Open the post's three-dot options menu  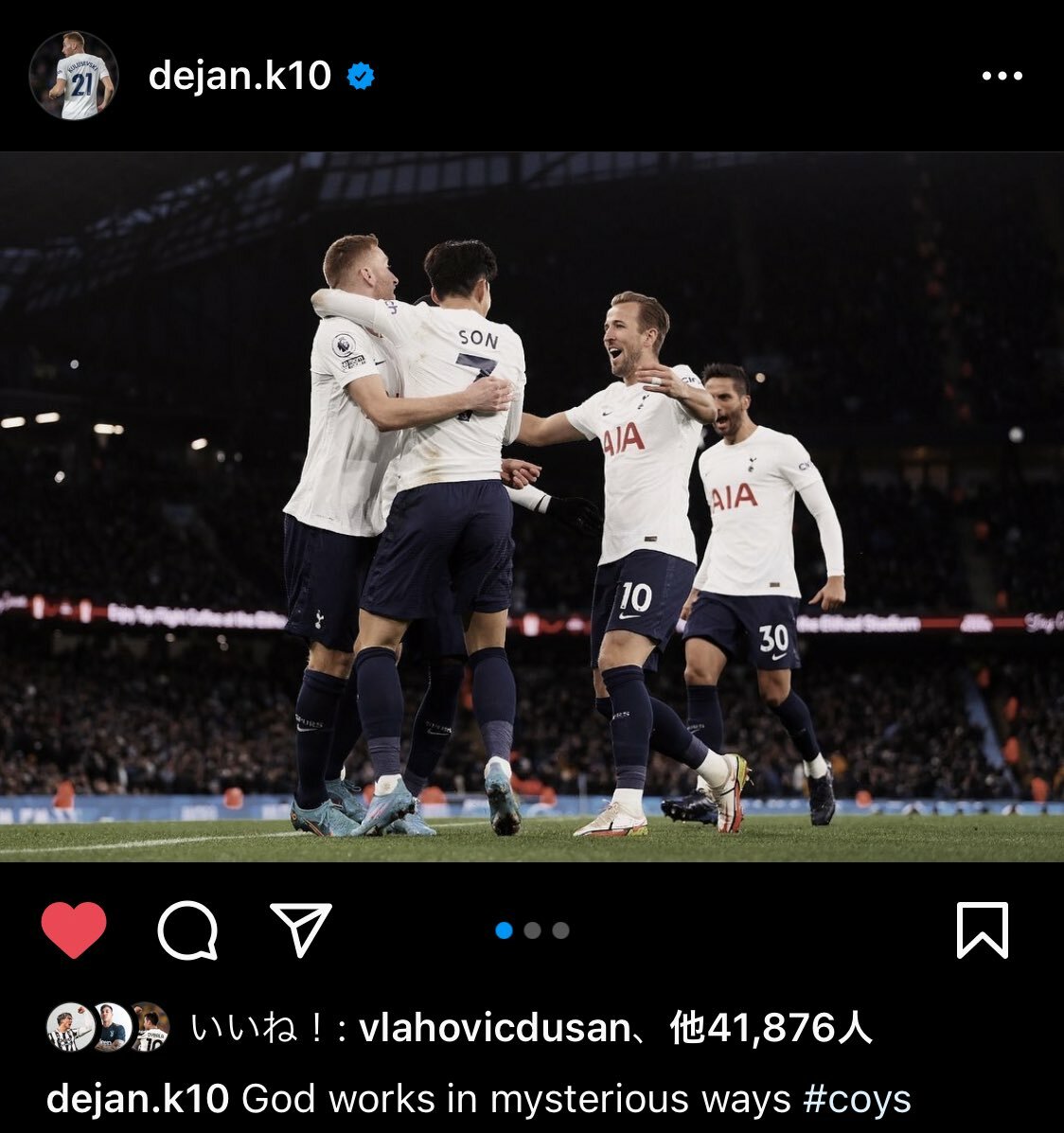tap(1002, 76)
